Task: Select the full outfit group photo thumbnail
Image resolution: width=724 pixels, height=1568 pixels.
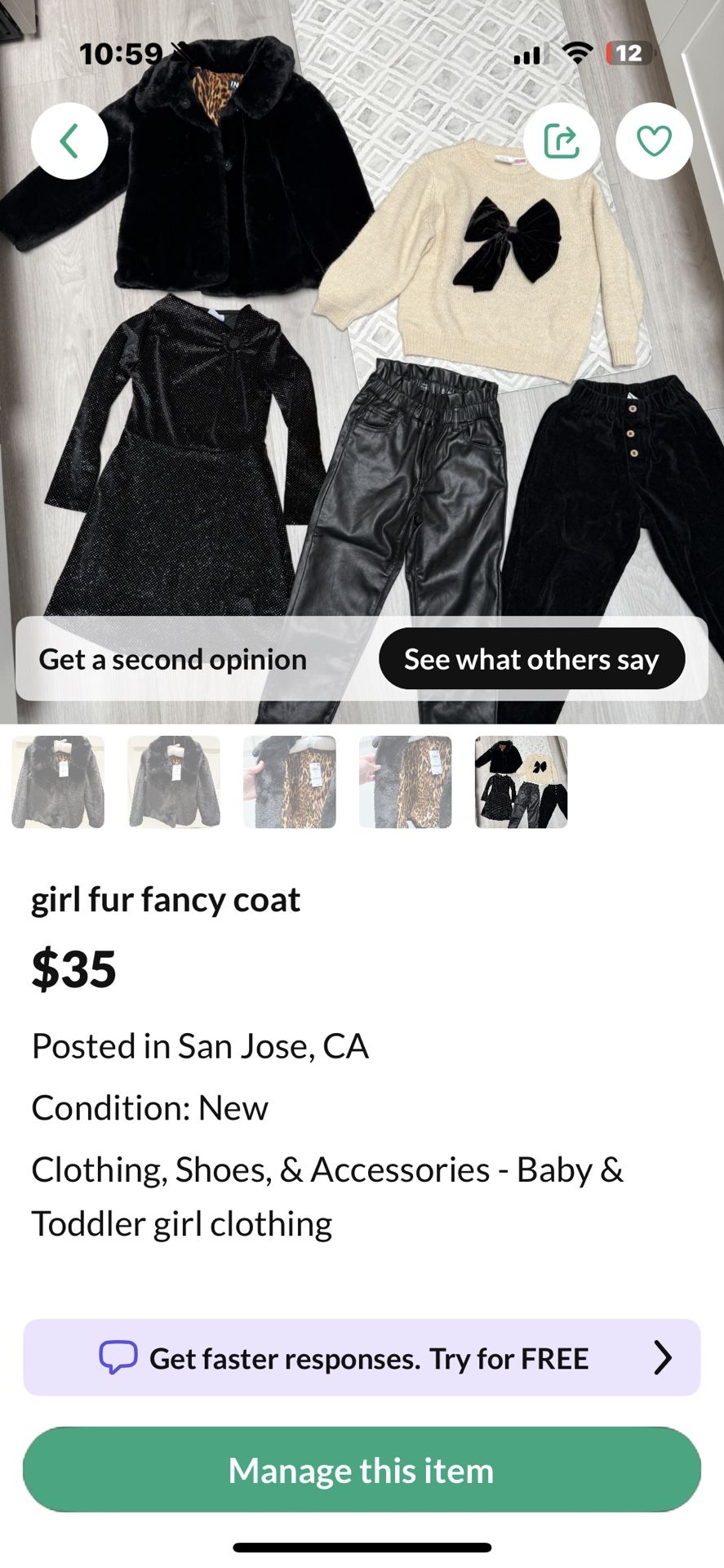Action: point(521,782)
